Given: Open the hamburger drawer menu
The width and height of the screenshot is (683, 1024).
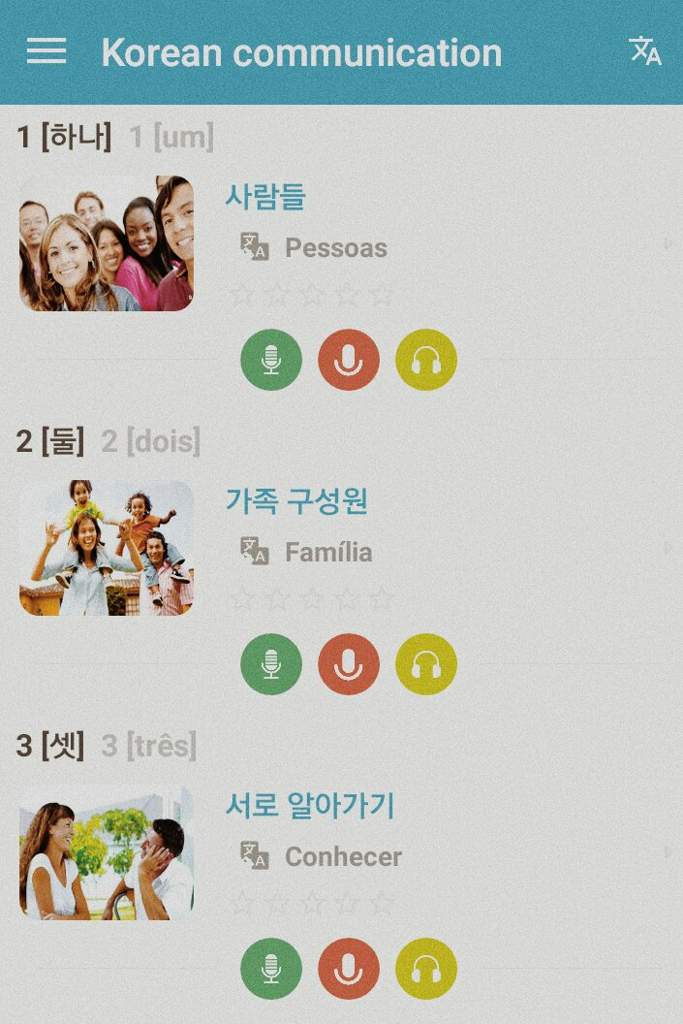Looking at the screenshot, I should (x=46, y=51).
